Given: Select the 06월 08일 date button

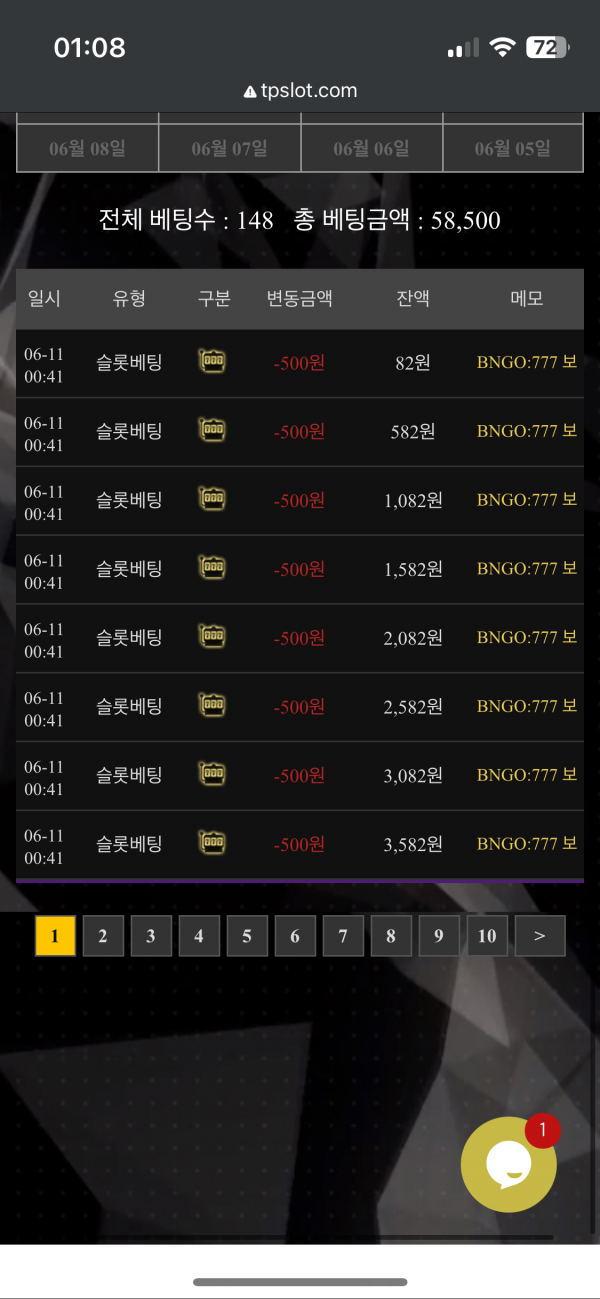Looking at the screenshot, I should coord(88,149).
